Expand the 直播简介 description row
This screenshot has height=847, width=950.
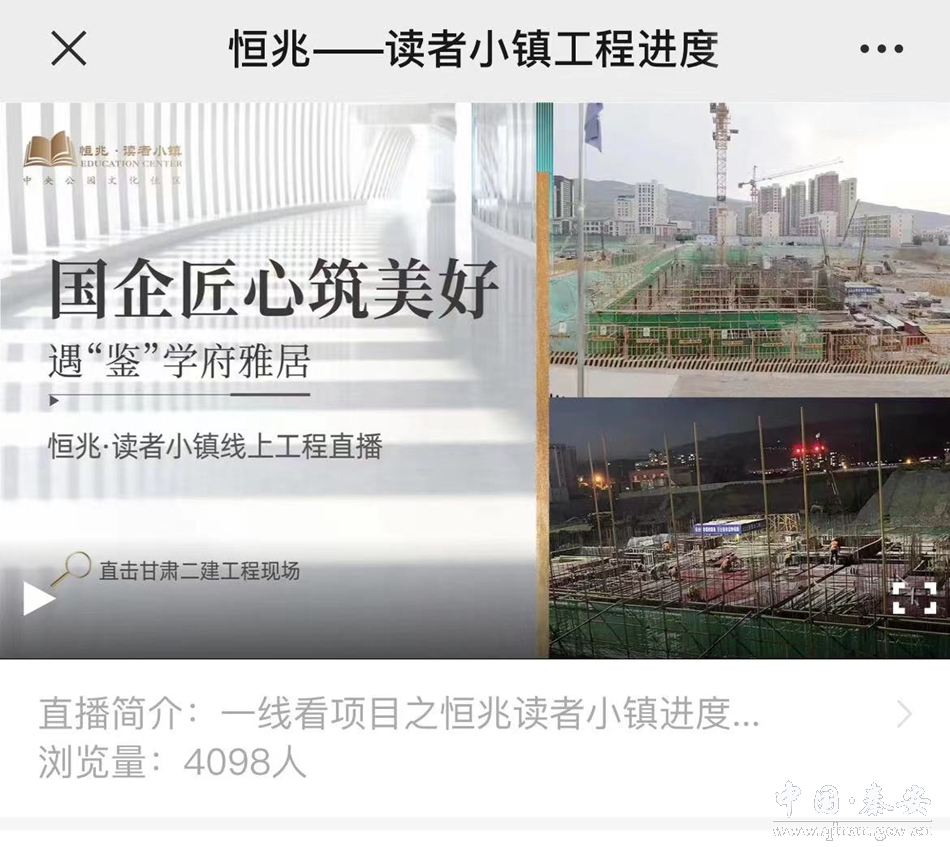coord(903,714)
